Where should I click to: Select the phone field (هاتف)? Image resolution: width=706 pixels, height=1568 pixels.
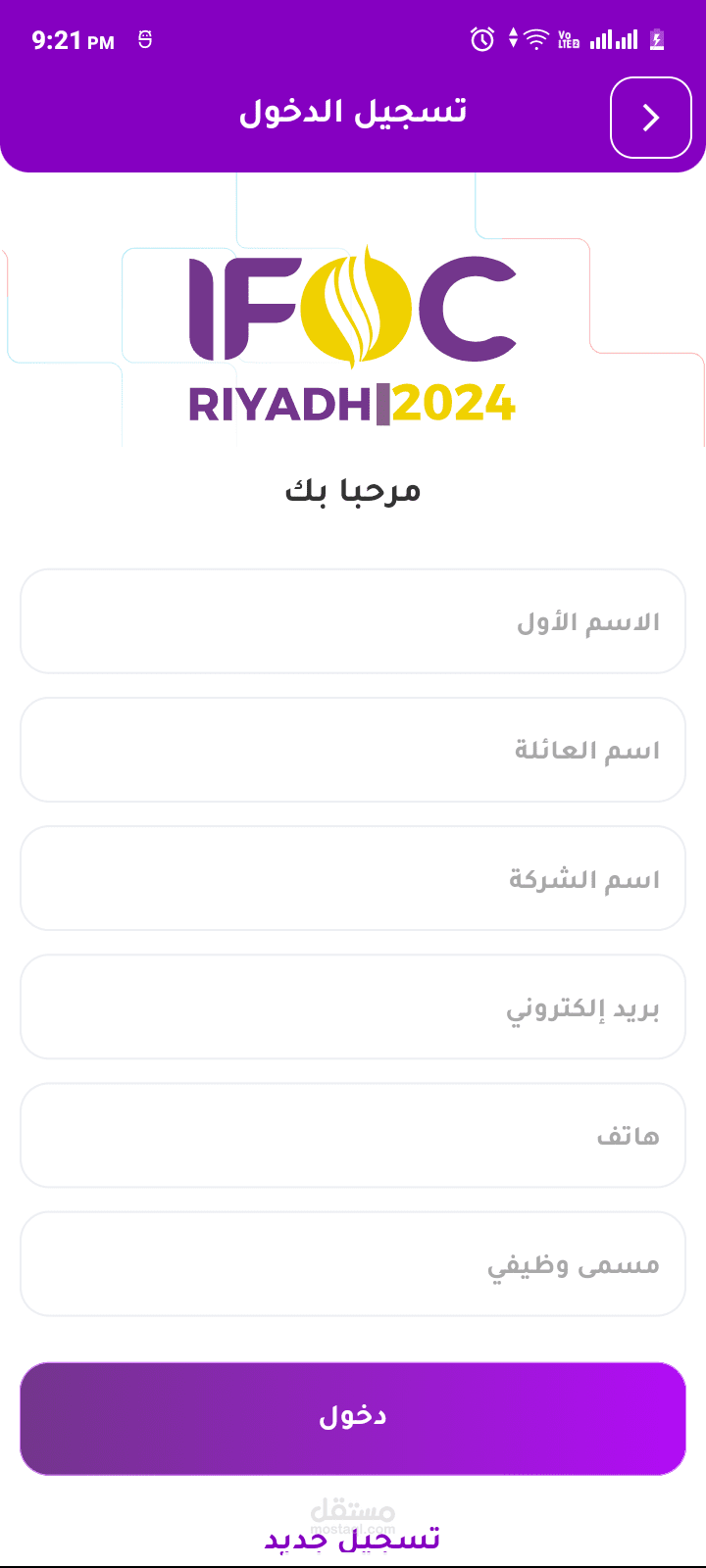click(x=353, y=1135)
